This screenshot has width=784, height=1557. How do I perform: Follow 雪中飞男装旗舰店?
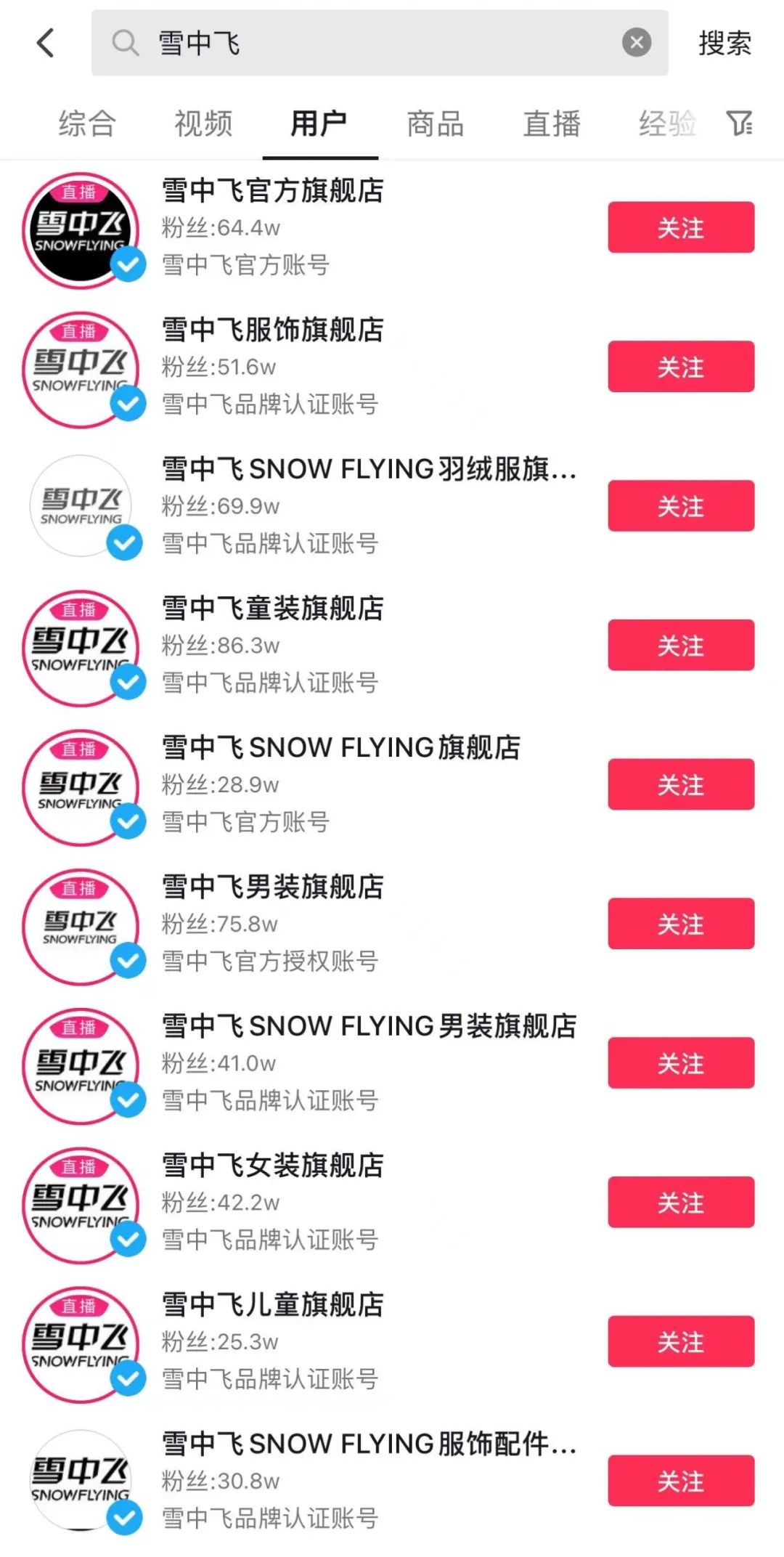pos(680,924)
